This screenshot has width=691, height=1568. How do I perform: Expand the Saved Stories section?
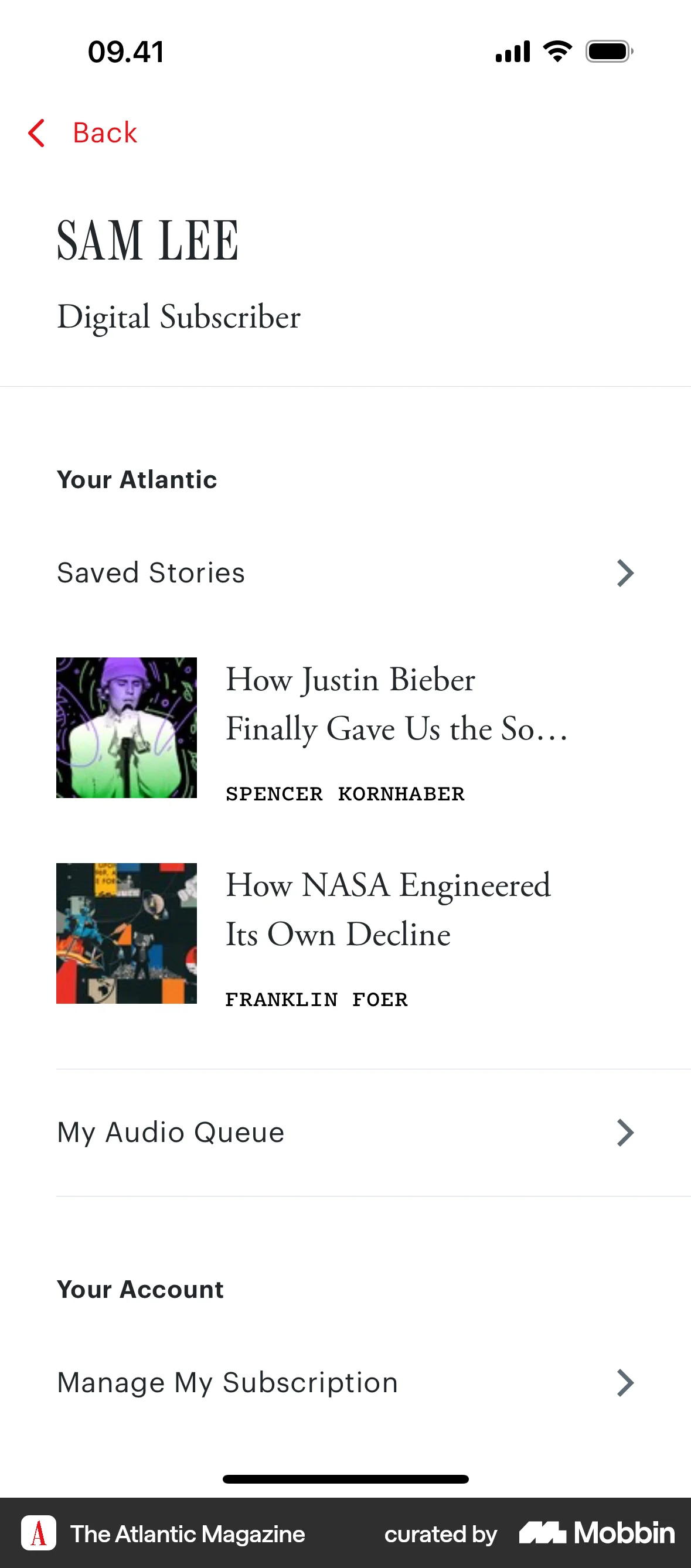click(x=151, y=572)
